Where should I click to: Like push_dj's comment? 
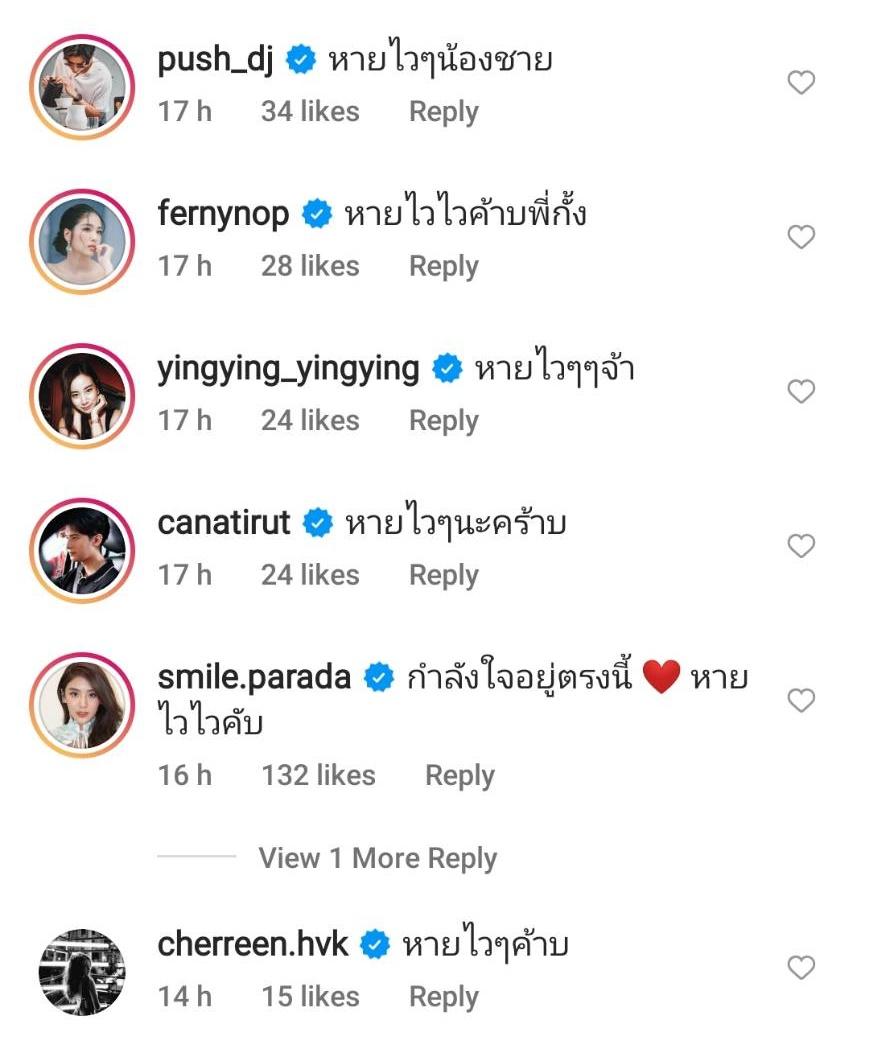[801, 83]
